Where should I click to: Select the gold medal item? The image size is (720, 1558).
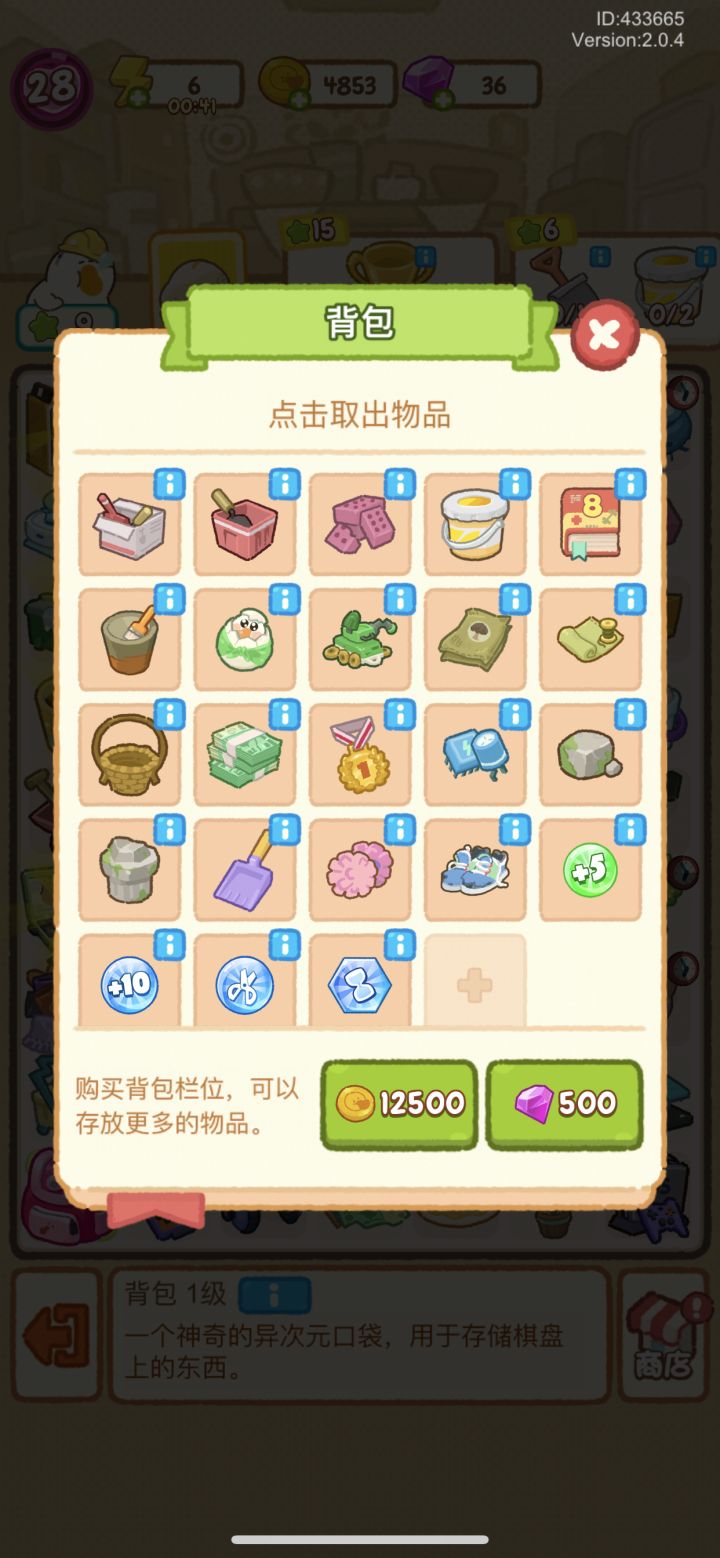pos(360,755)
